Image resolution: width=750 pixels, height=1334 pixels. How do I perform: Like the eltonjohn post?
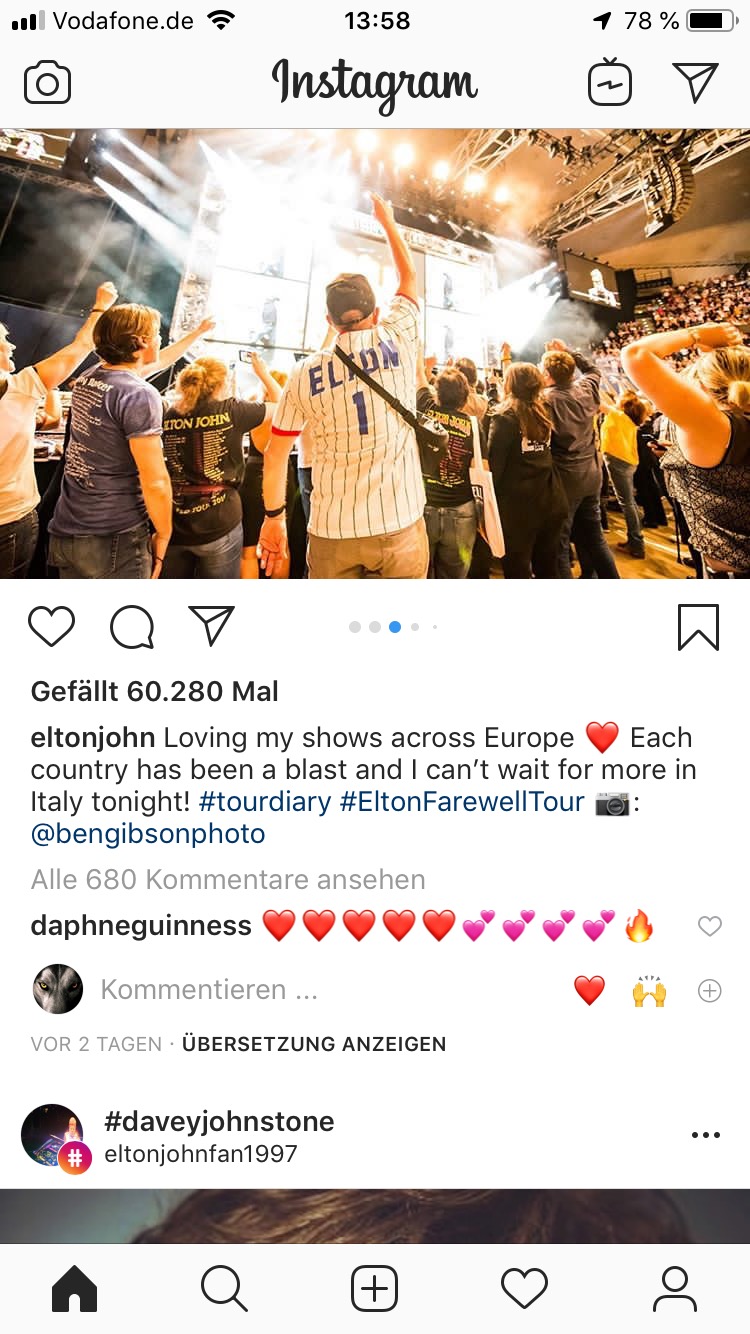tap(51, 627)
